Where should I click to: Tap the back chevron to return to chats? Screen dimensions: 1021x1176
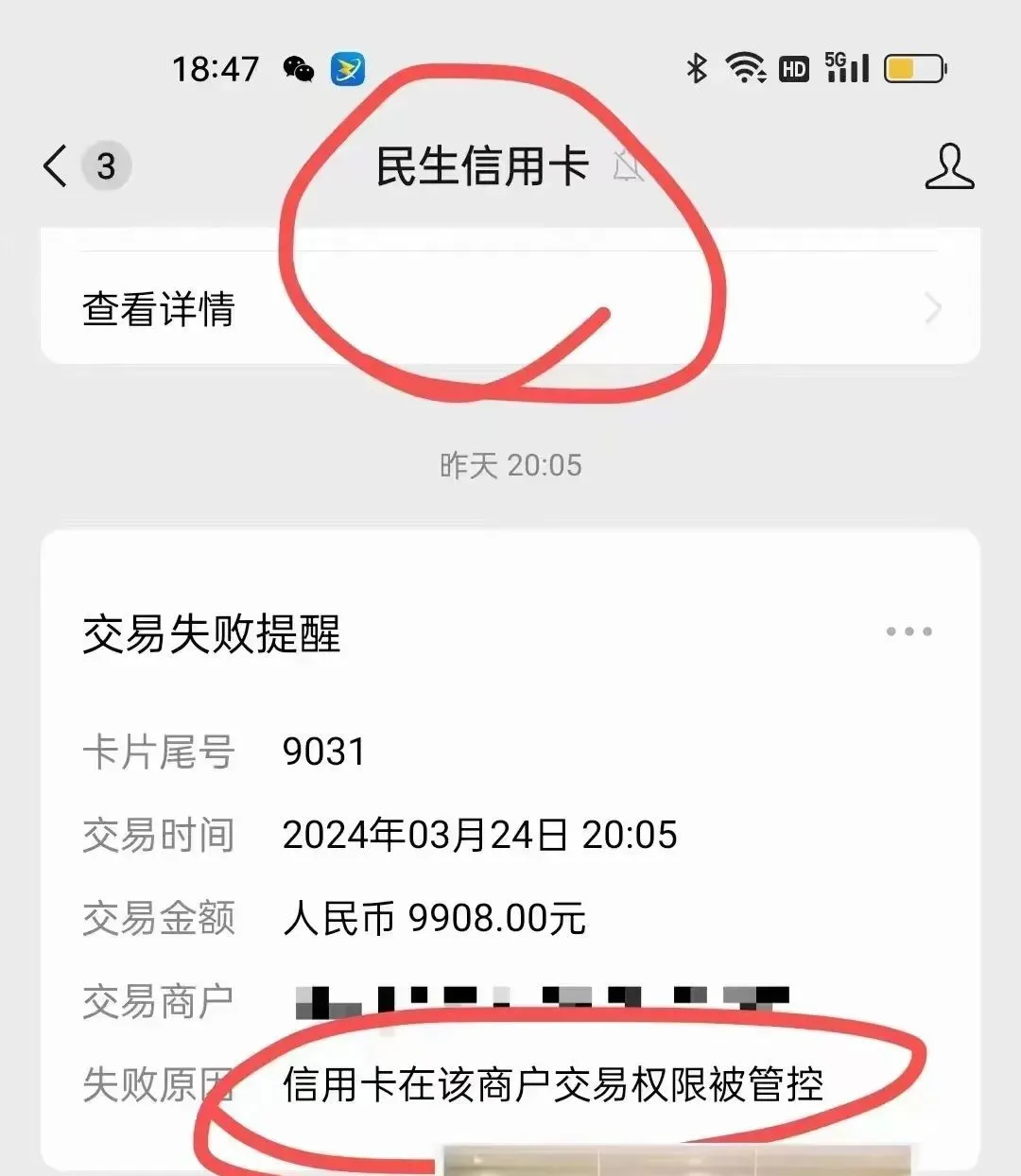pyautogui.click(x=54, y=165)
